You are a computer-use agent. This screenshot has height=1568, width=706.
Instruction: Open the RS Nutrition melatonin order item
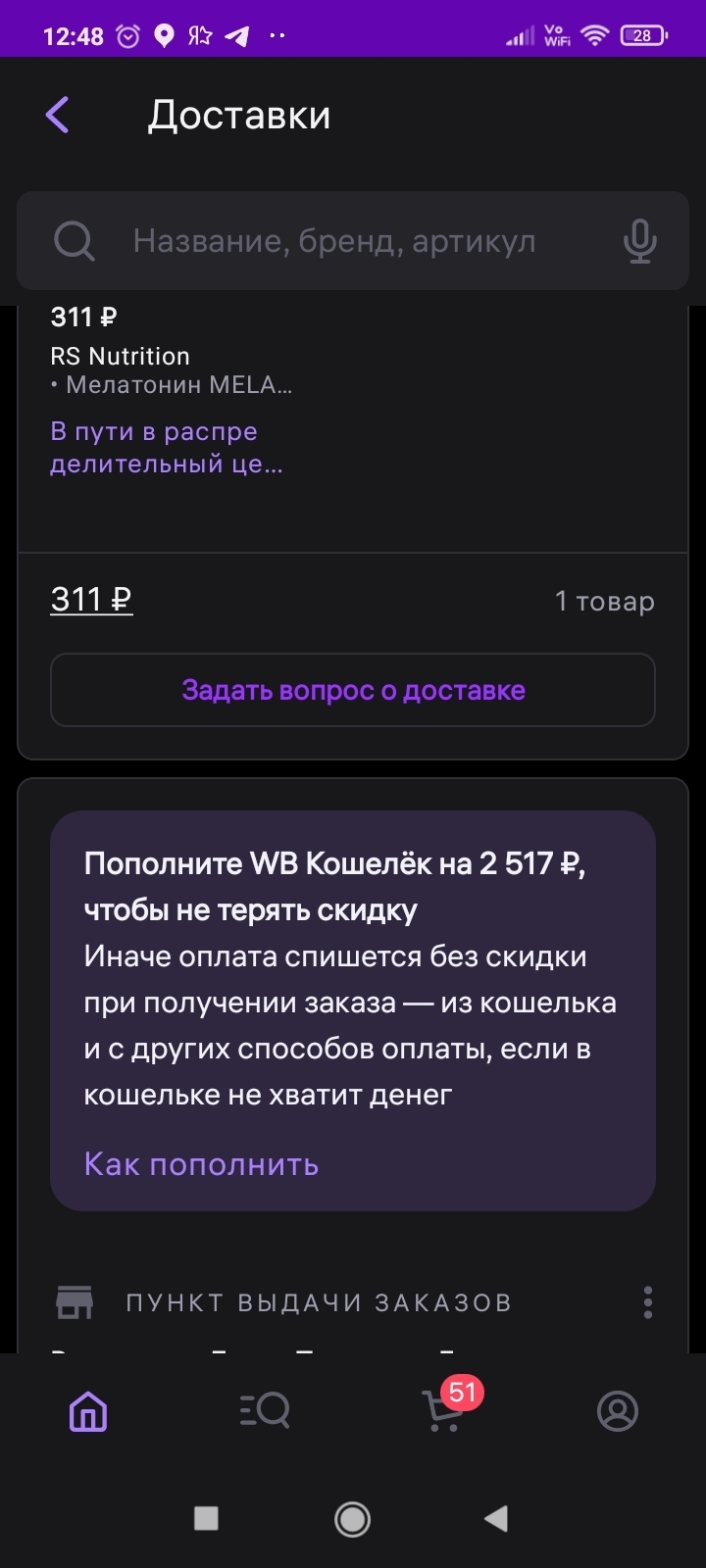click(172, 370)
